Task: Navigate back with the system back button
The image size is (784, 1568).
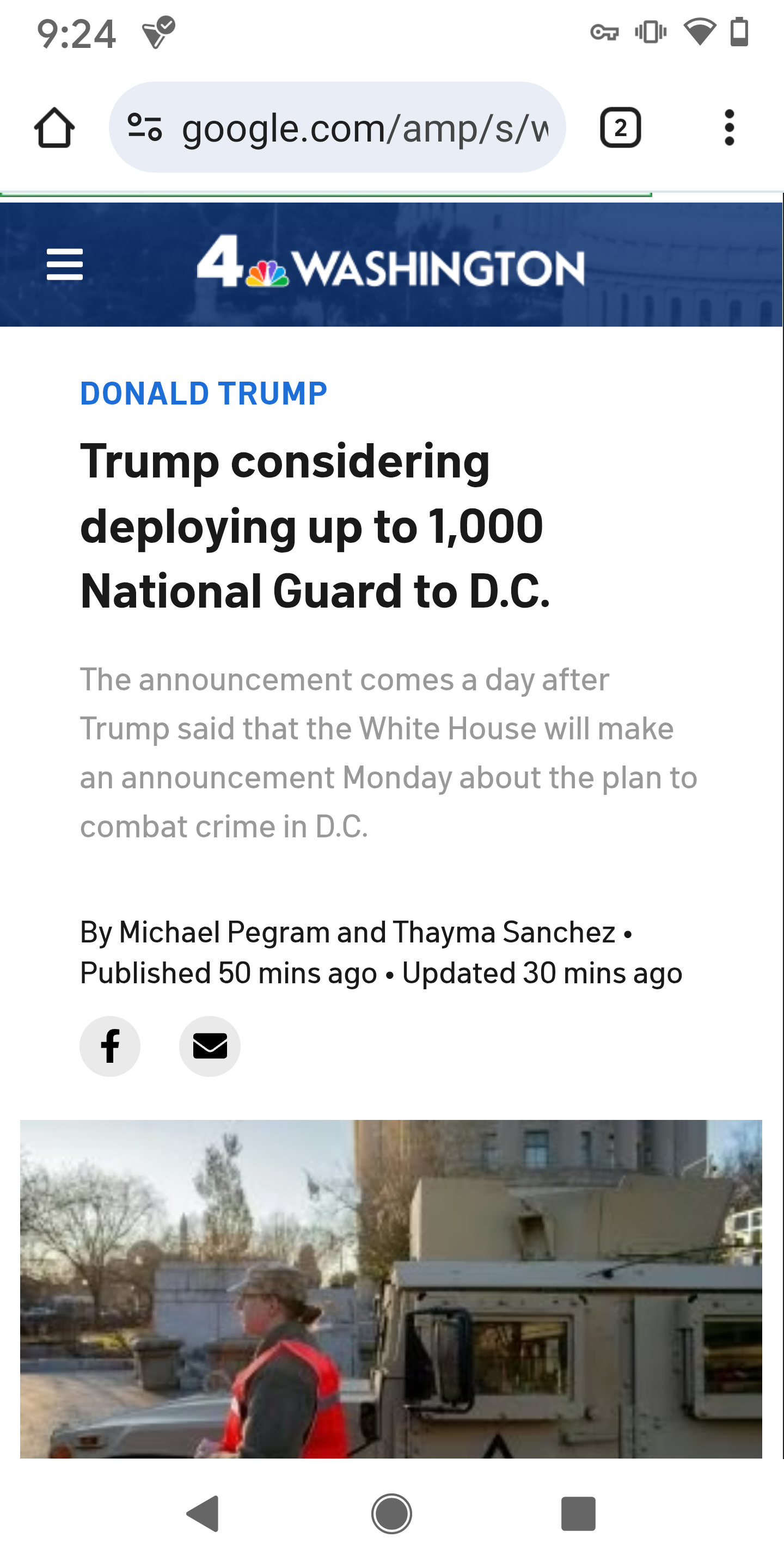Action: pyautogui.click(x=203, y=1513)
